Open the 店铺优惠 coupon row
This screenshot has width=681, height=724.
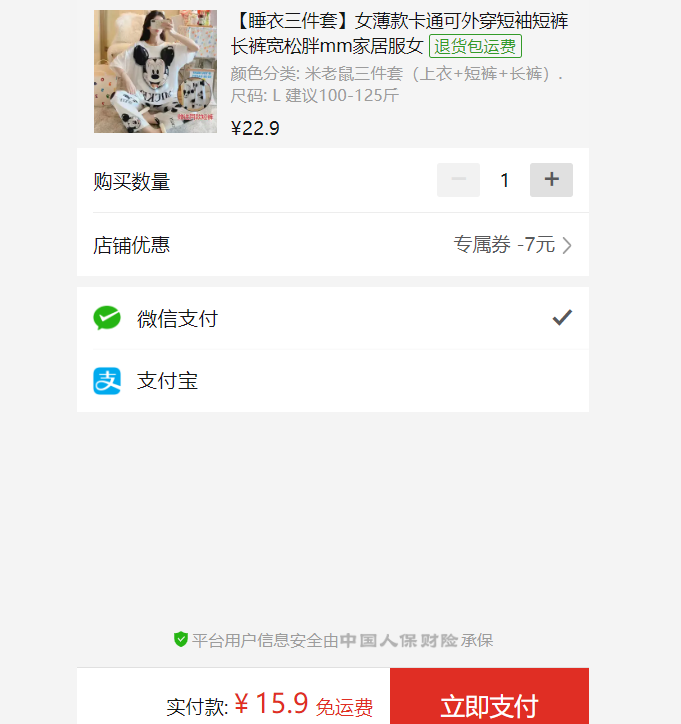pyautogui.click(x=332, y=245)
